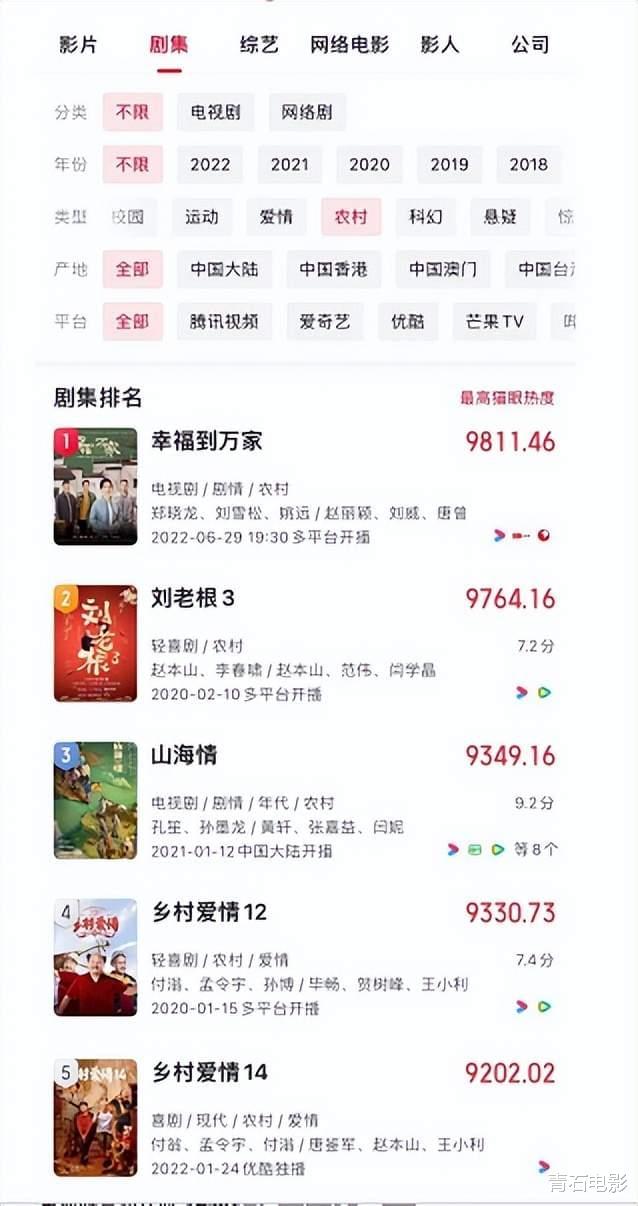Open 乡村爱情 14 details
Image resolution: width=638 pixels, height=1206 pixels.
209,1072
